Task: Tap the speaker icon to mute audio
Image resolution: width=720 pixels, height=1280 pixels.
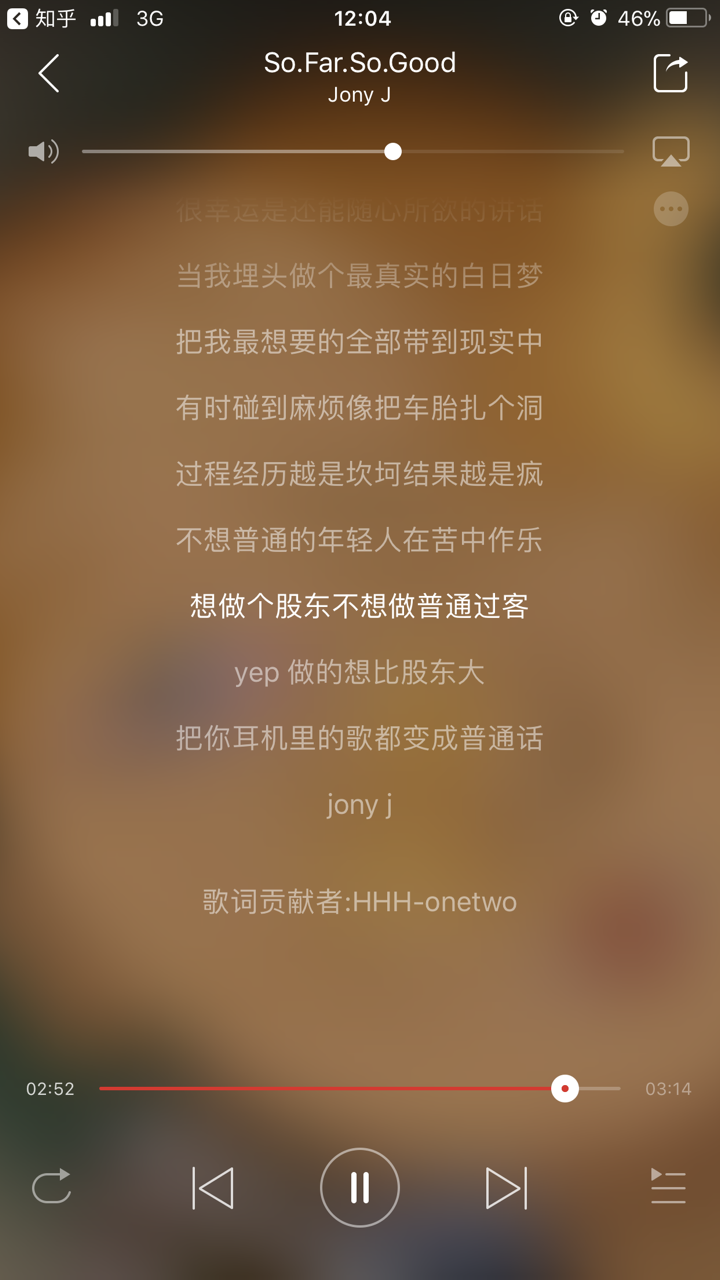Action: (x=42, y=150)
